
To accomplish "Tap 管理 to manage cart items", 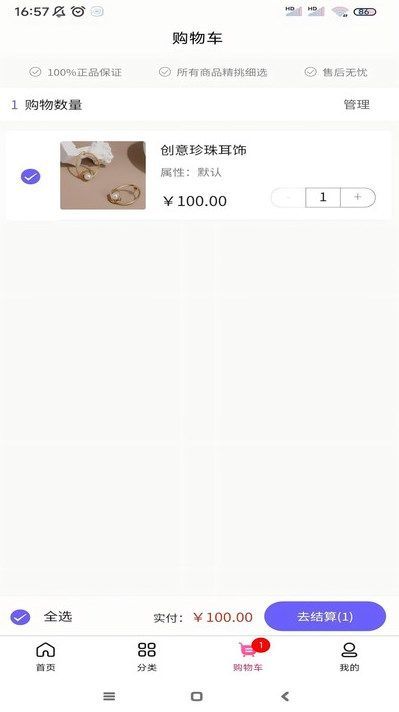I will pyautogui.click(x=356, y=105).
